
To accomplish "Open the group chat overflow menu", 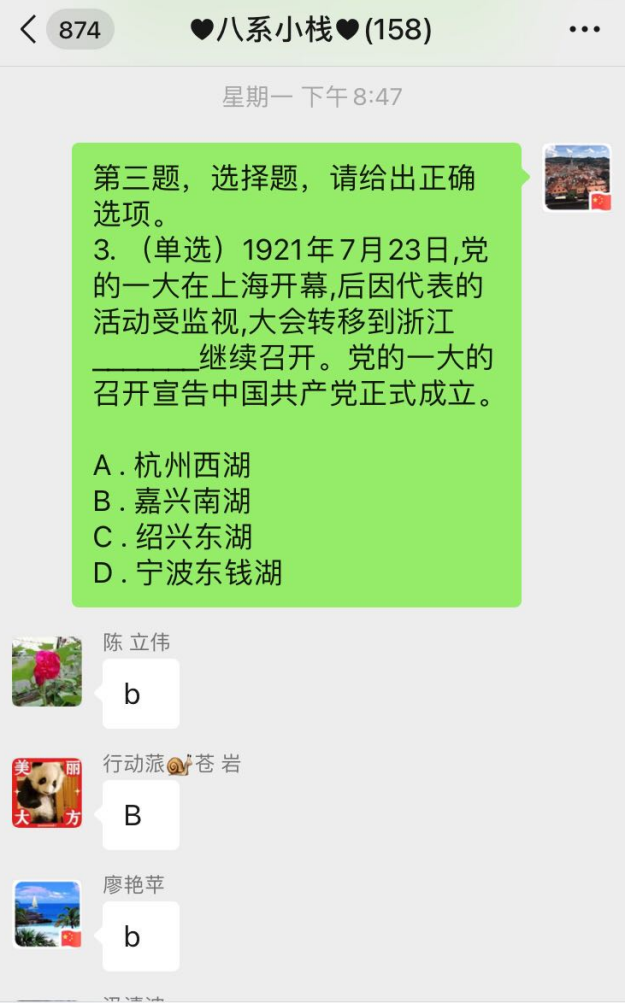I will pos(584,30).
